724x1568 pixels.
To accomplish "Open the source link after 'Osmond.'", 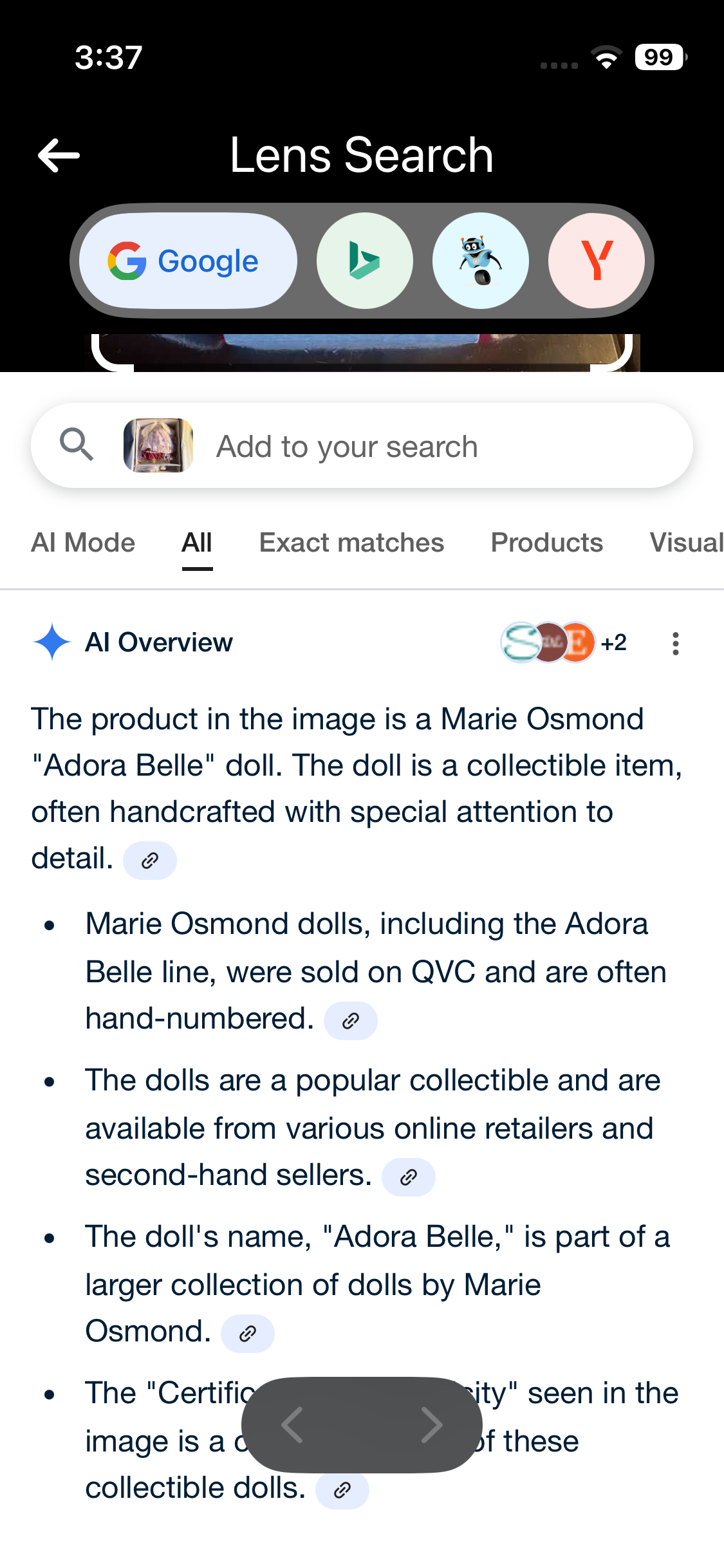I will pyautogui.click(x=247, y=1334).
